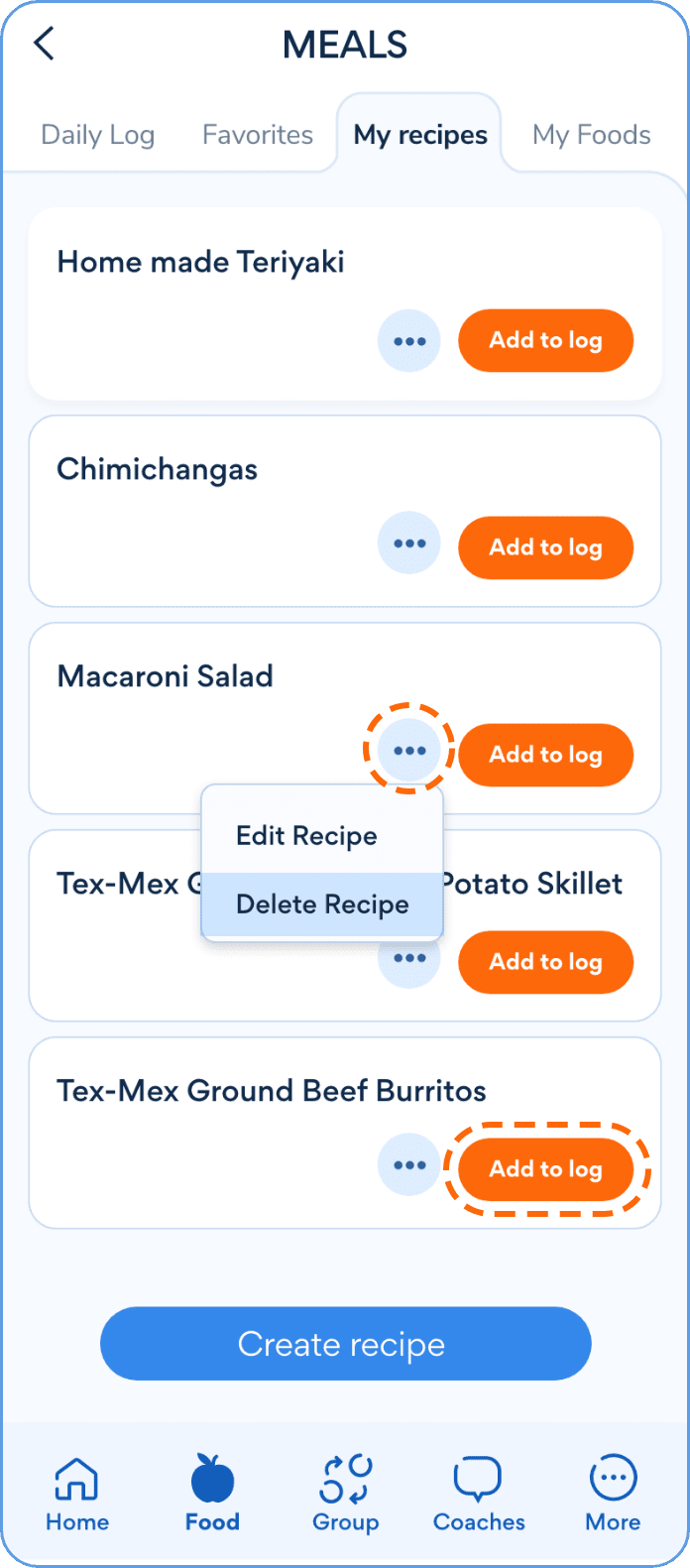Add Chimichangas to the log

click(x=545, y=547)
